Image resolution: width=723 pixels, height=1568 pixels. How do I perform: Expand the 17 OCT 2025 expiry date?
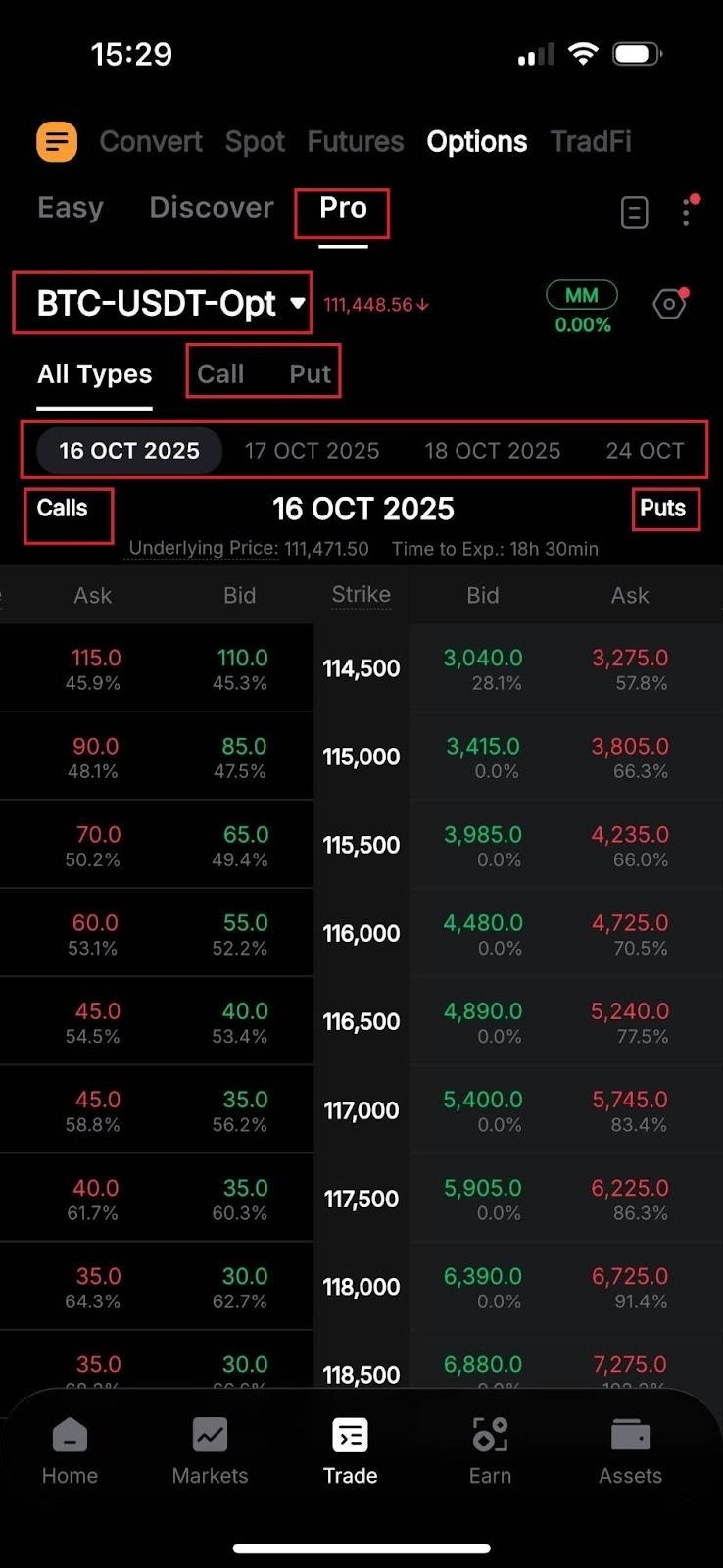(312, 450)
